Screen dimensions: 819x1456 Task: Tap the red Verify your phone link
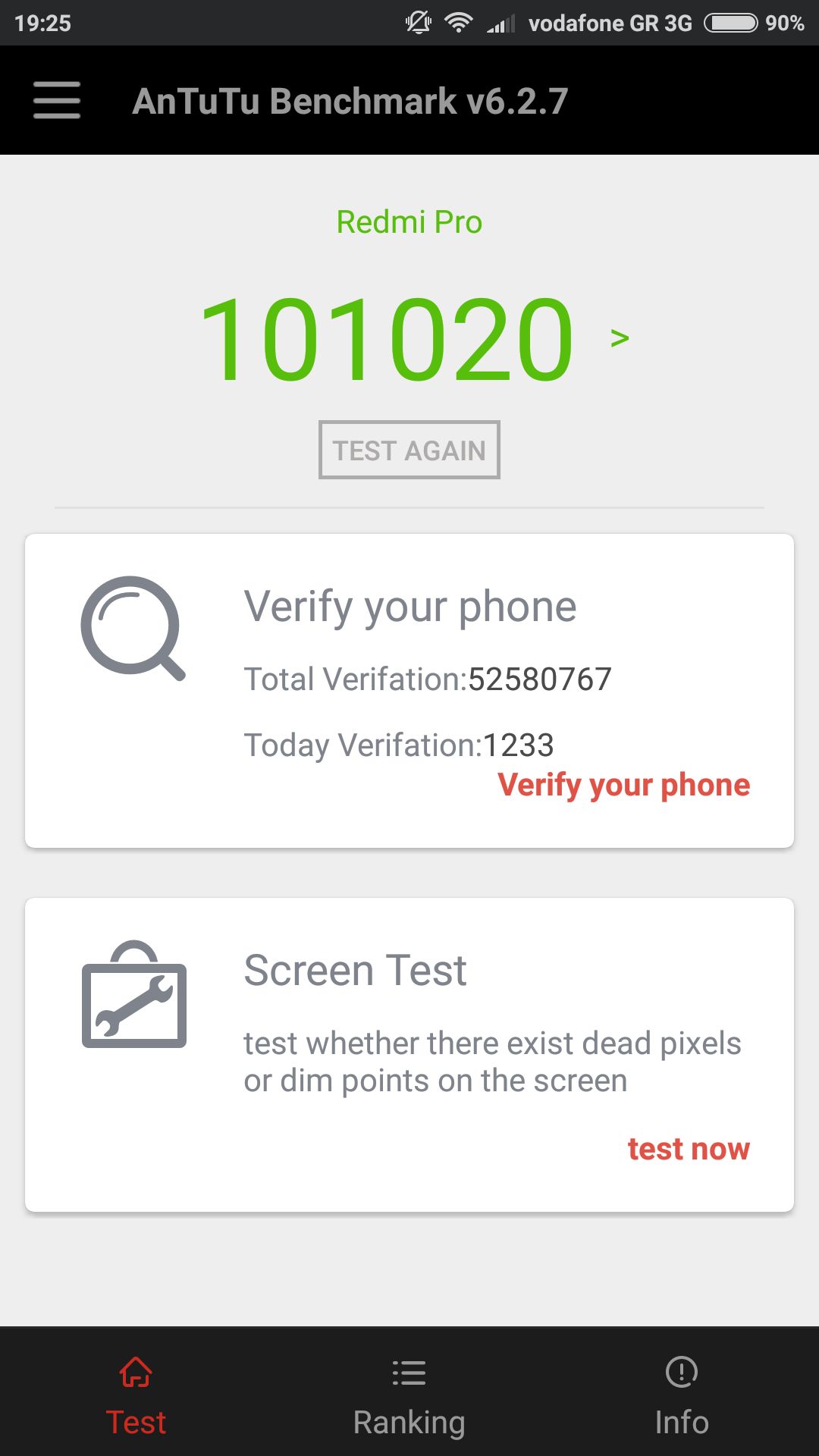[623, 785]
